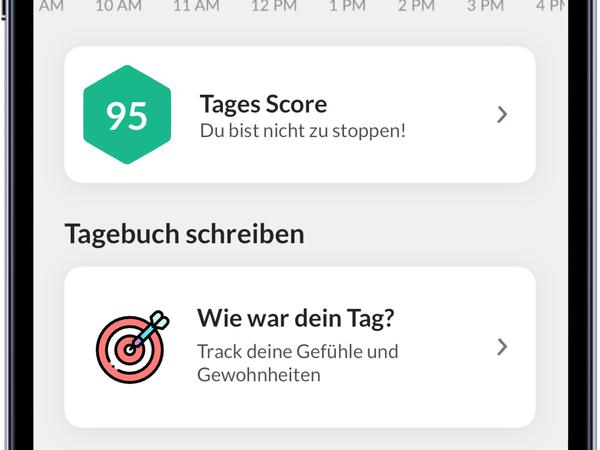
Task: Open the Tages Score card
Action: 300,115
